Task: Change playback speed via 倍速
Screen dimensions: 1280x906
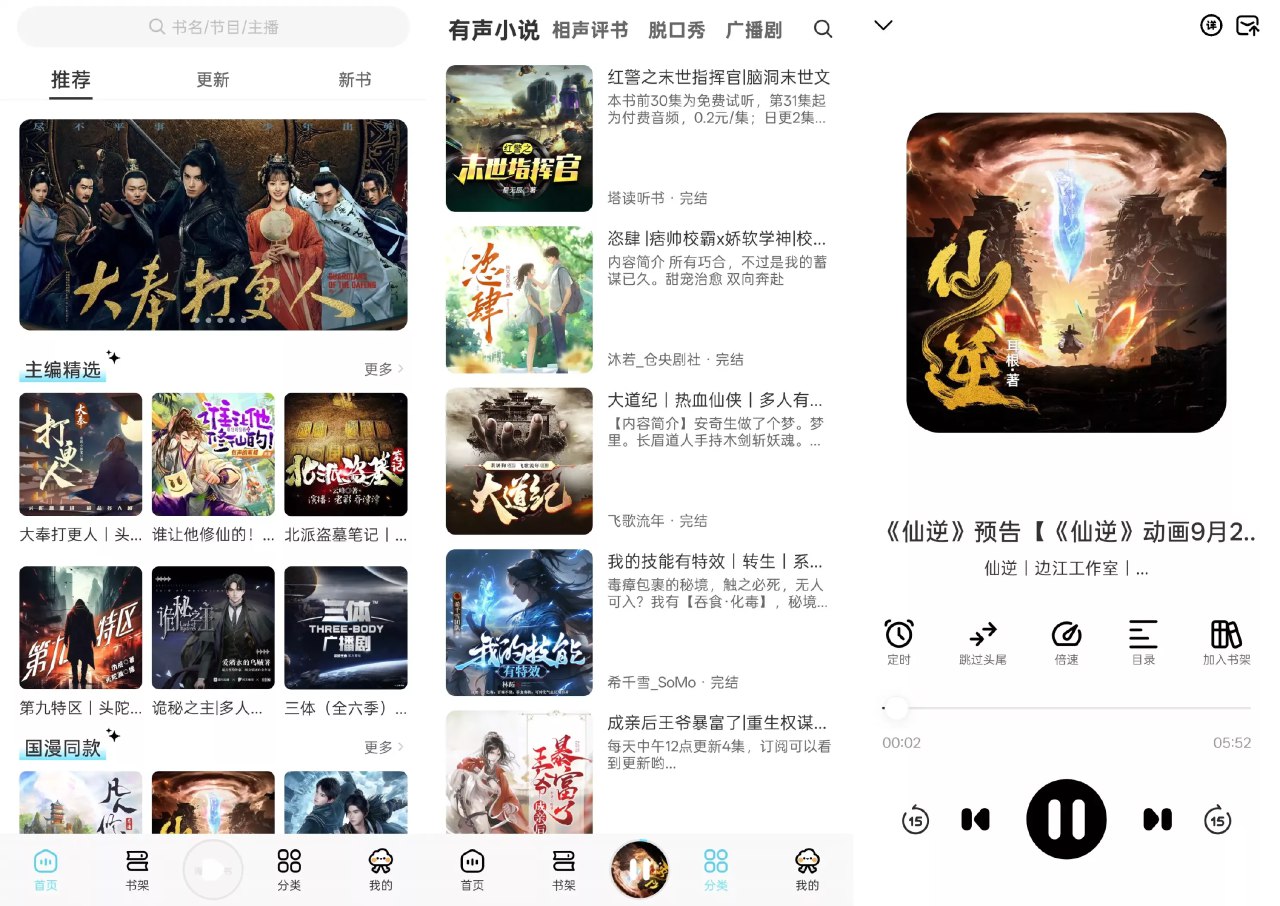Action: [1067, 642]
